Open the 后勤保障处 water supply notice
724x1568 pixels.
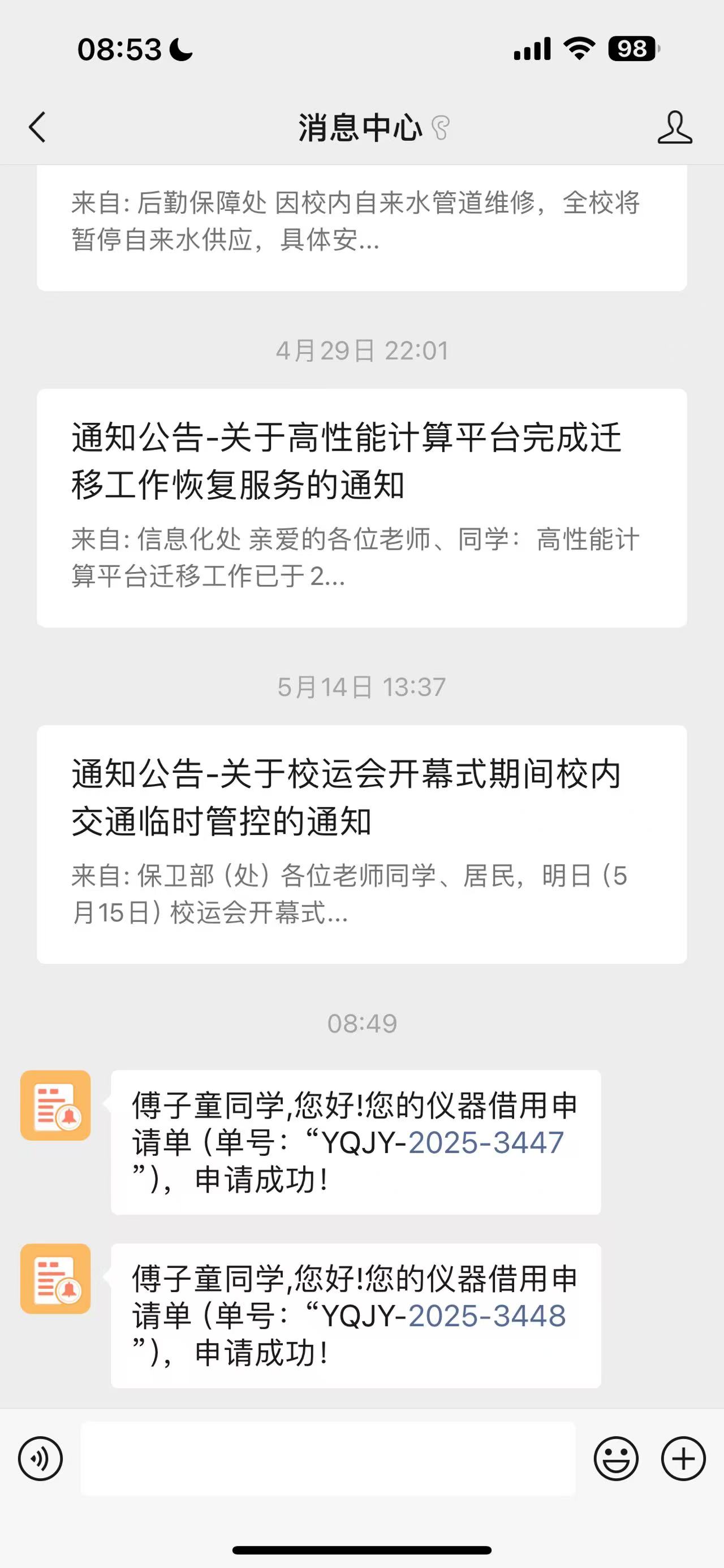[361, 222]
